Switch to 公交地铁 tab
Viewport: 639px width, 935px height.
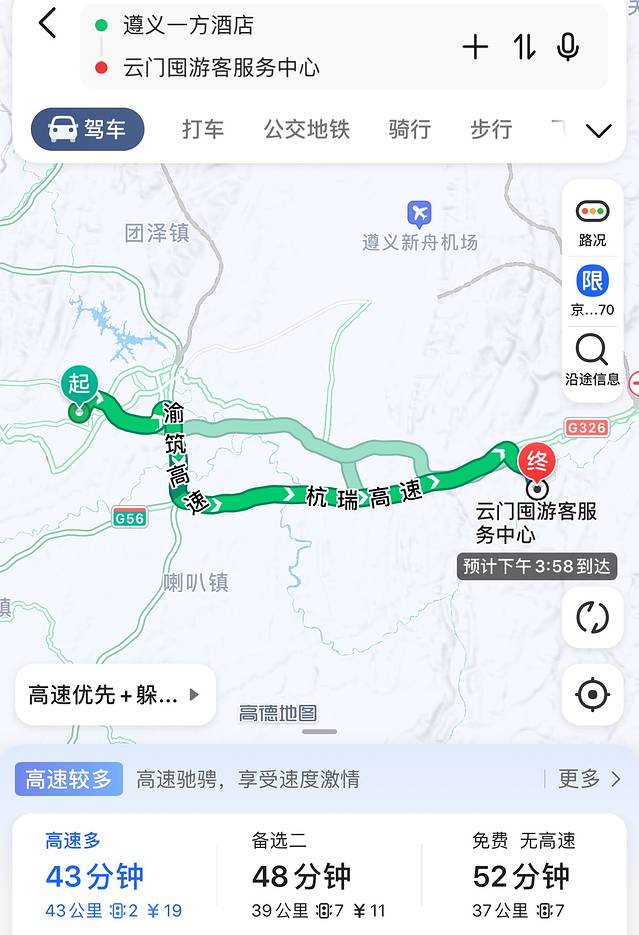[307, 129]
